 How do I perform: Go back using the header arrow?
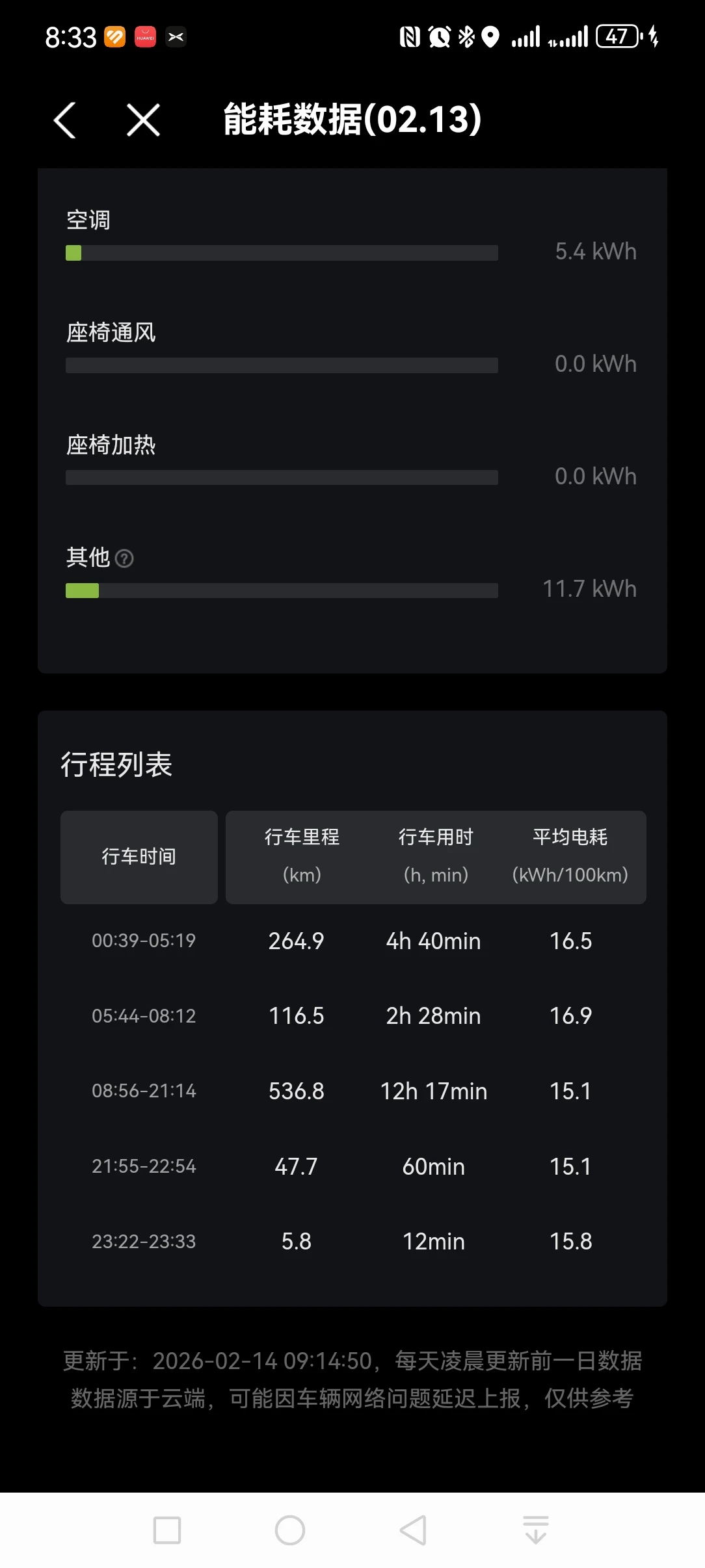pos(65,120)
